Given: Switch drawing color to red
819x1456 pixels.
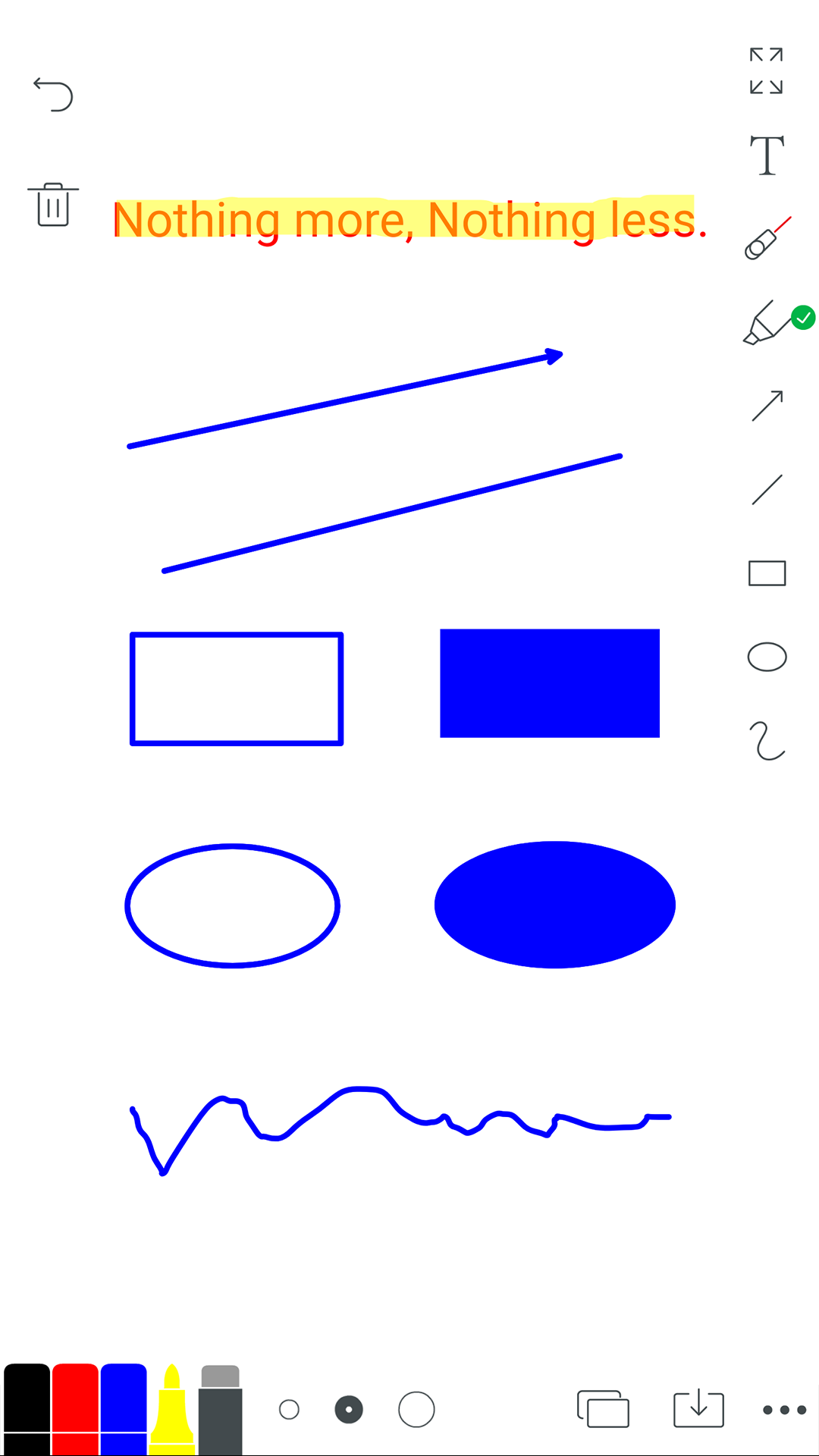Looking at the screenshot, I should tap(74, 1410).
